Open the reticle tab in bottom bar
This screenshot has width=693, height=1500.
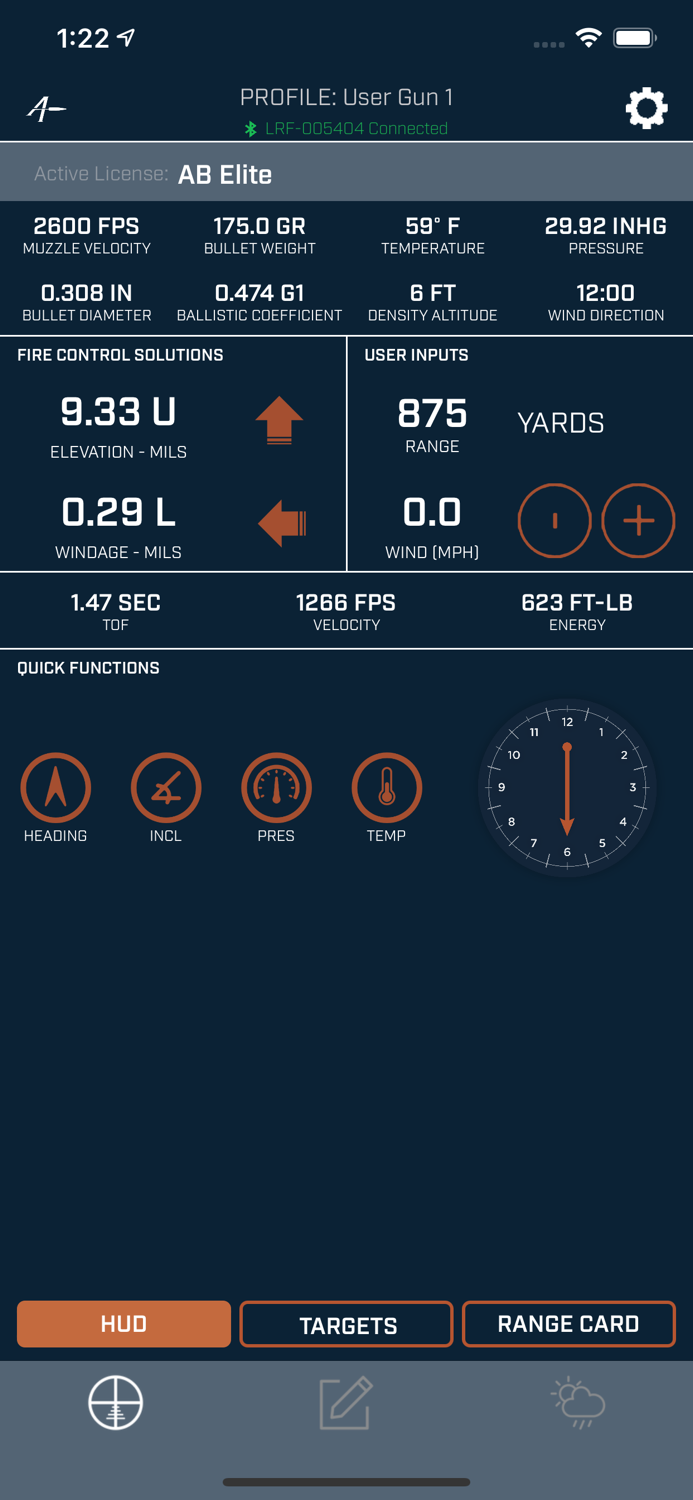pyautogui.click(x=116, y=1402)
